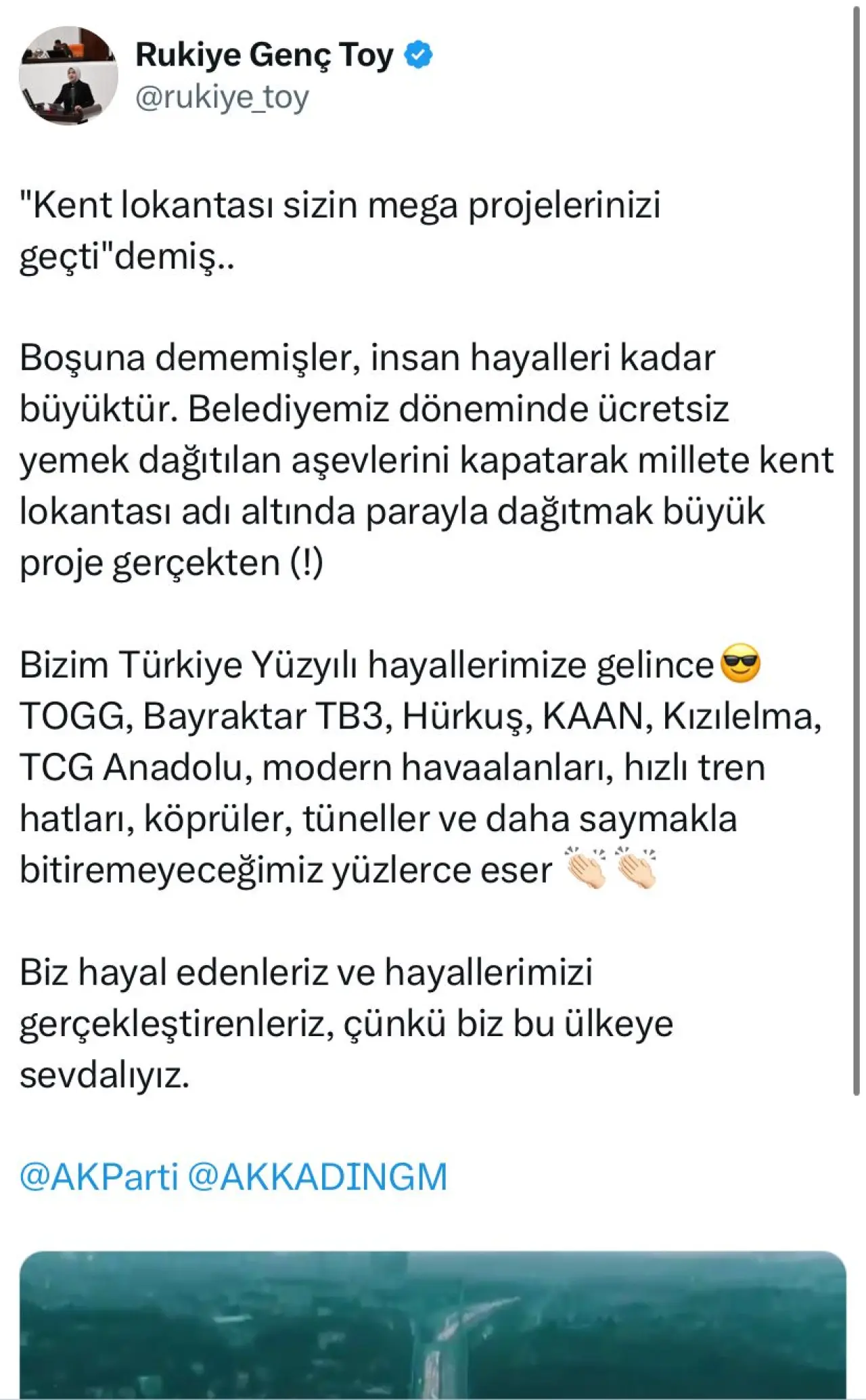Screen dimensions: 866x1400
Task: Open the attached aerial media preview
Action: pyautogui.click(x=433, y=1324)
